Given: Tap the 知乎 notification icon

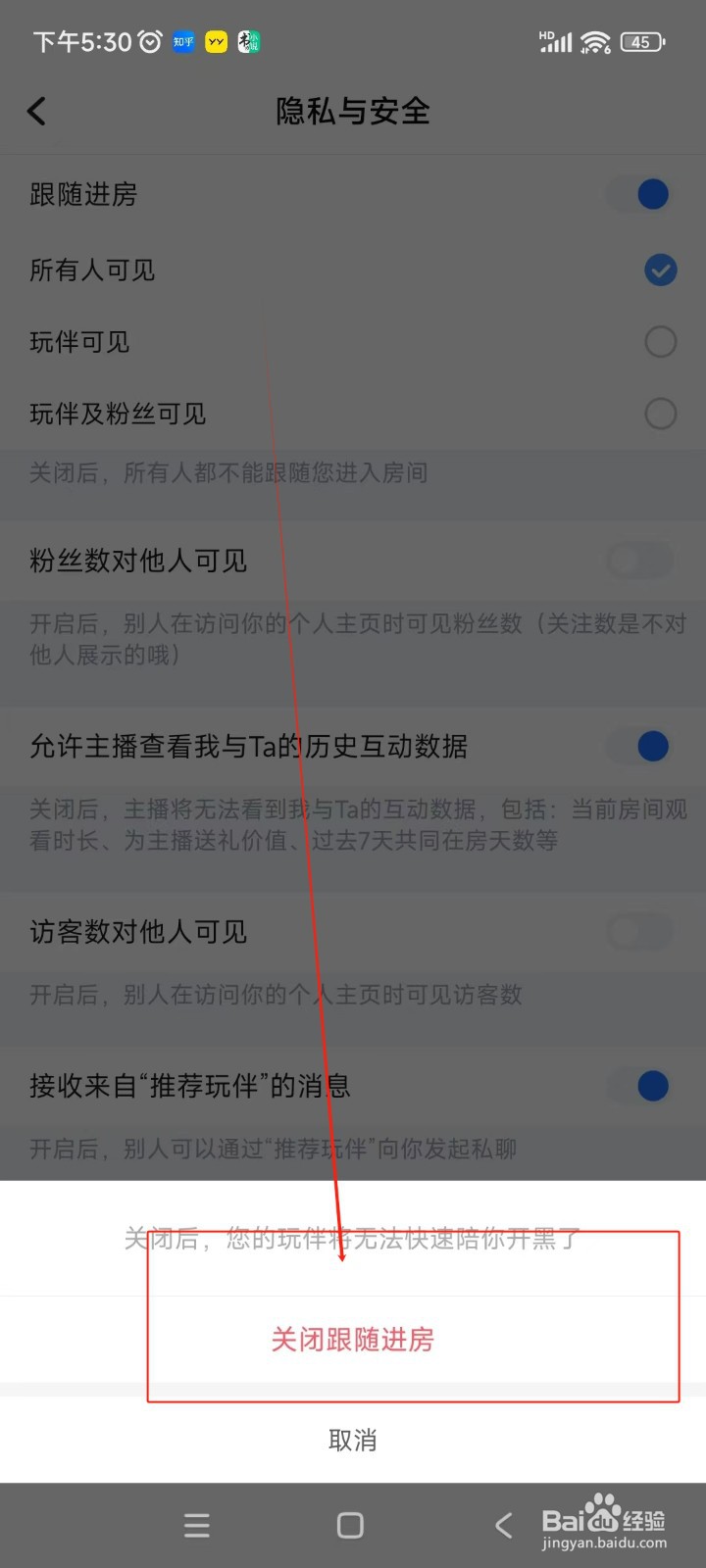Looking at the screenshot, I should click(182, 41).
